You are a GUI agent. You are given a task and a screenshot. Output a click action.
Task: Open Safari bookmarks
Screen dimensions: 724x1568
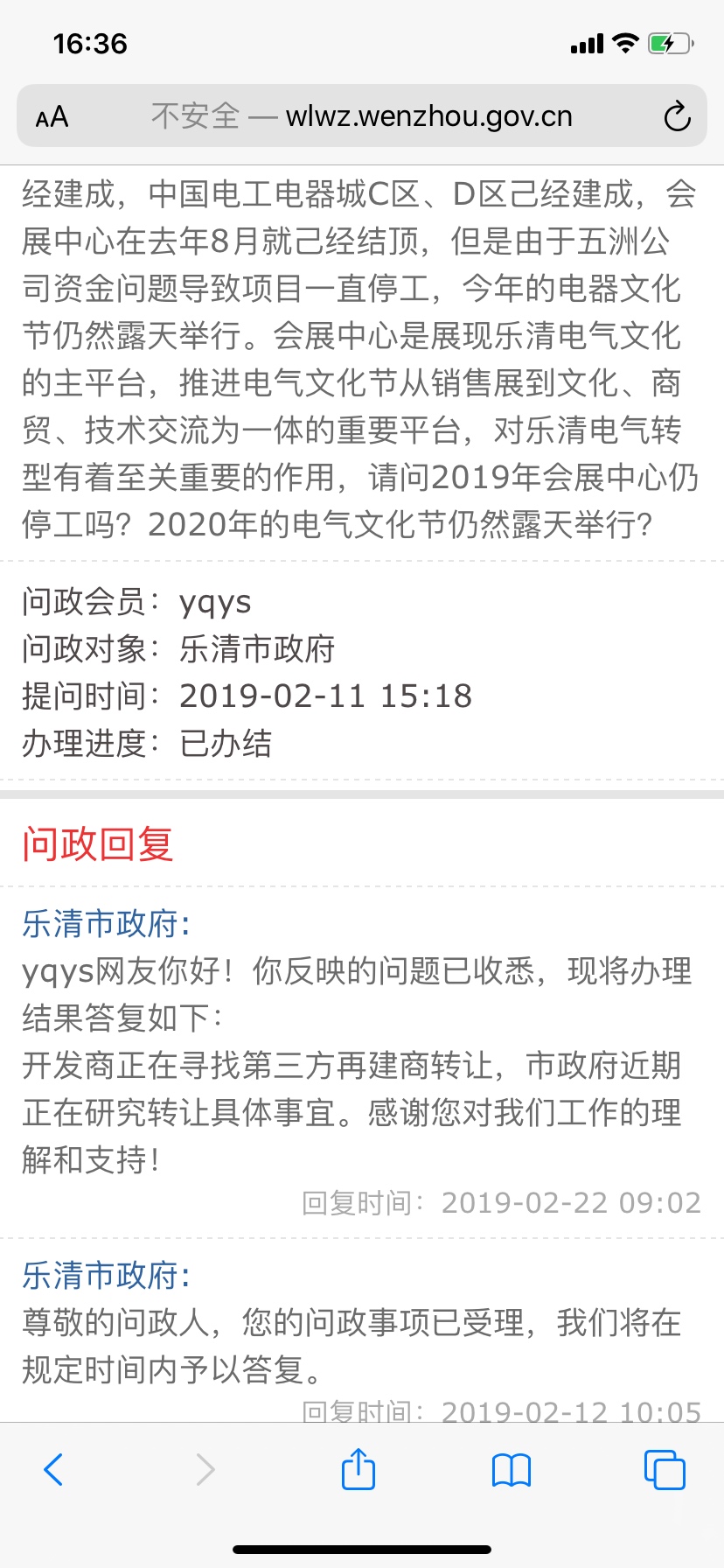512,1469
